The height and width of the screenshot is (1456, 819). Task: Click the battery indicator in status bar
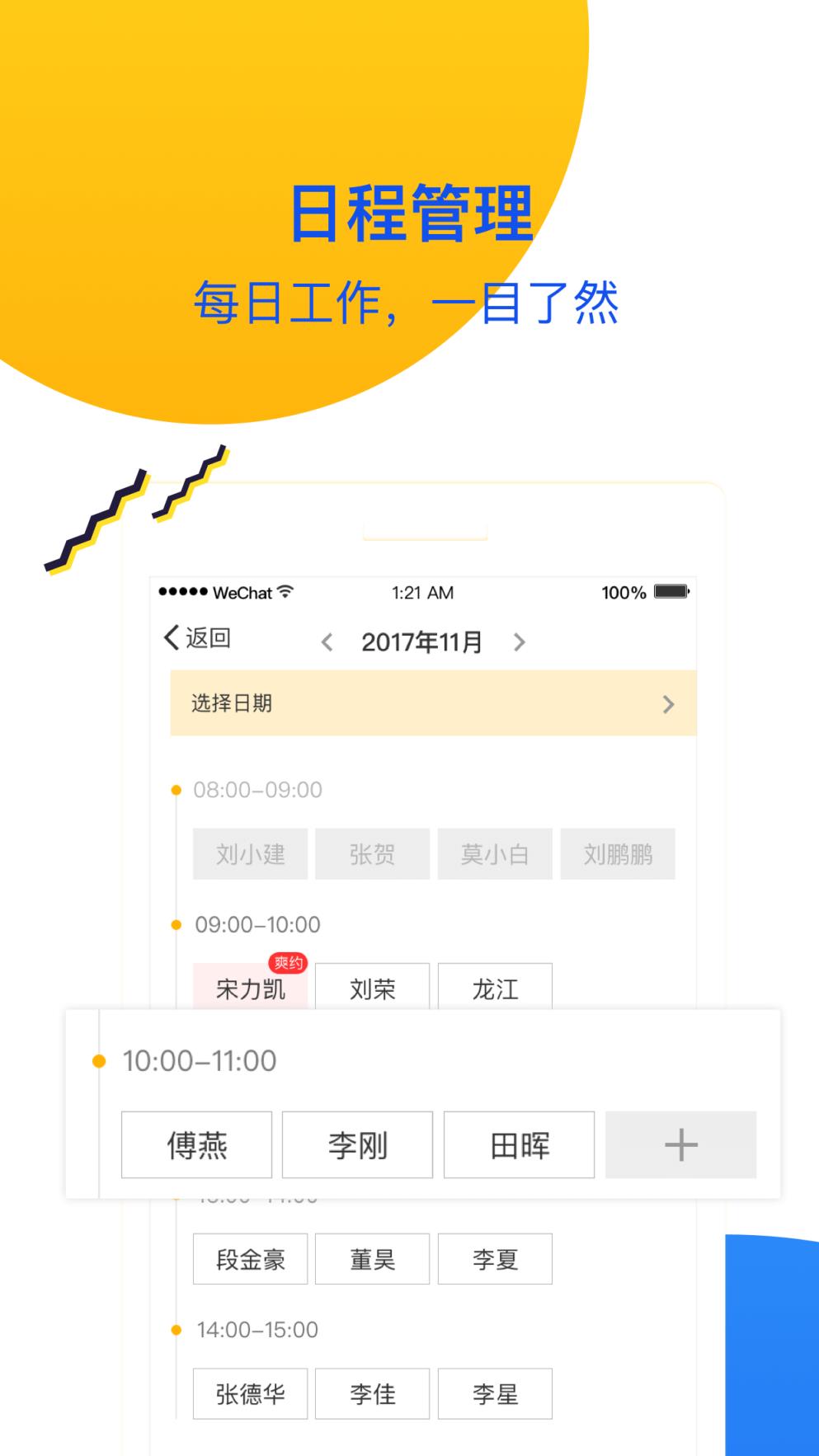(670, 591)
